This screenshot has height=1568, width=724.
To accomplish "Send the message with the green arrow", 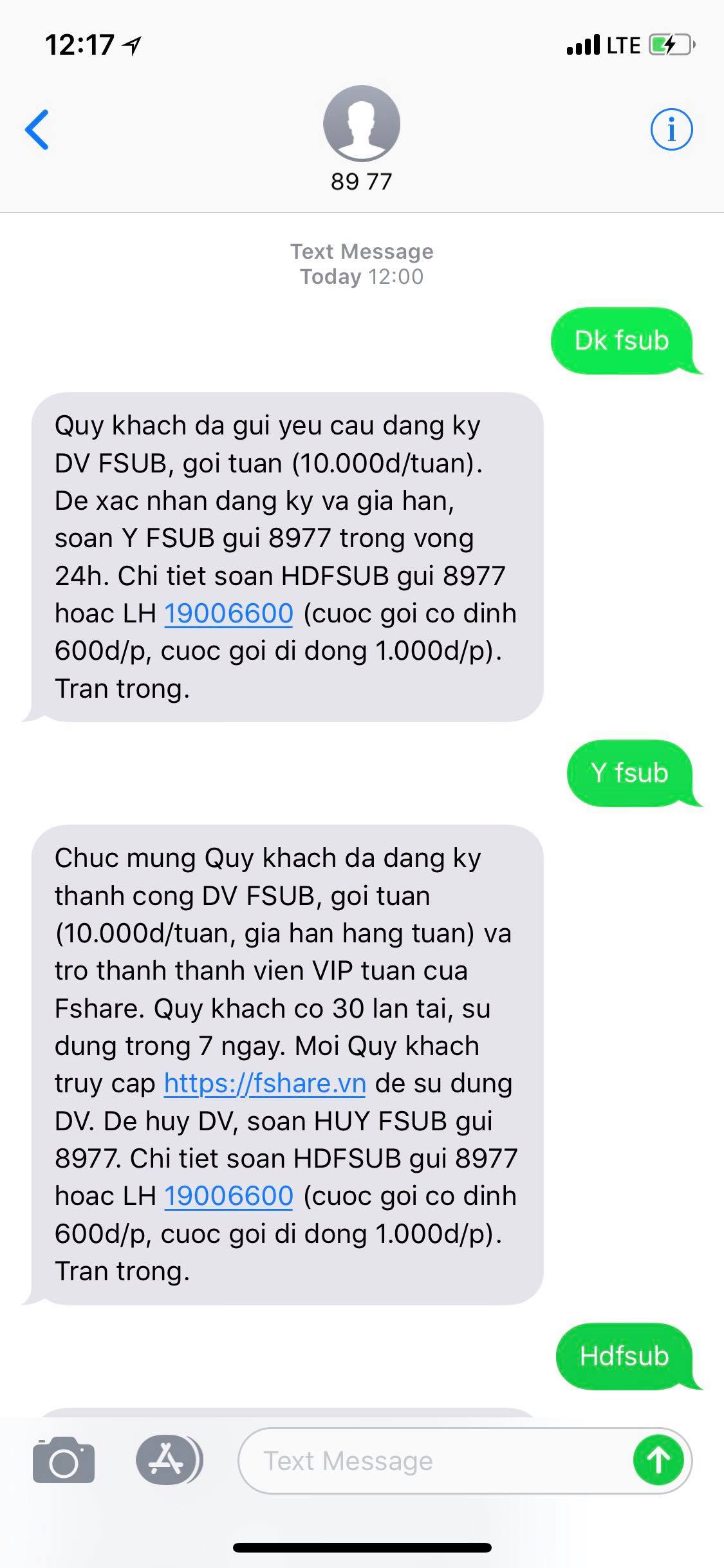I will click(x=658, y=1461).
